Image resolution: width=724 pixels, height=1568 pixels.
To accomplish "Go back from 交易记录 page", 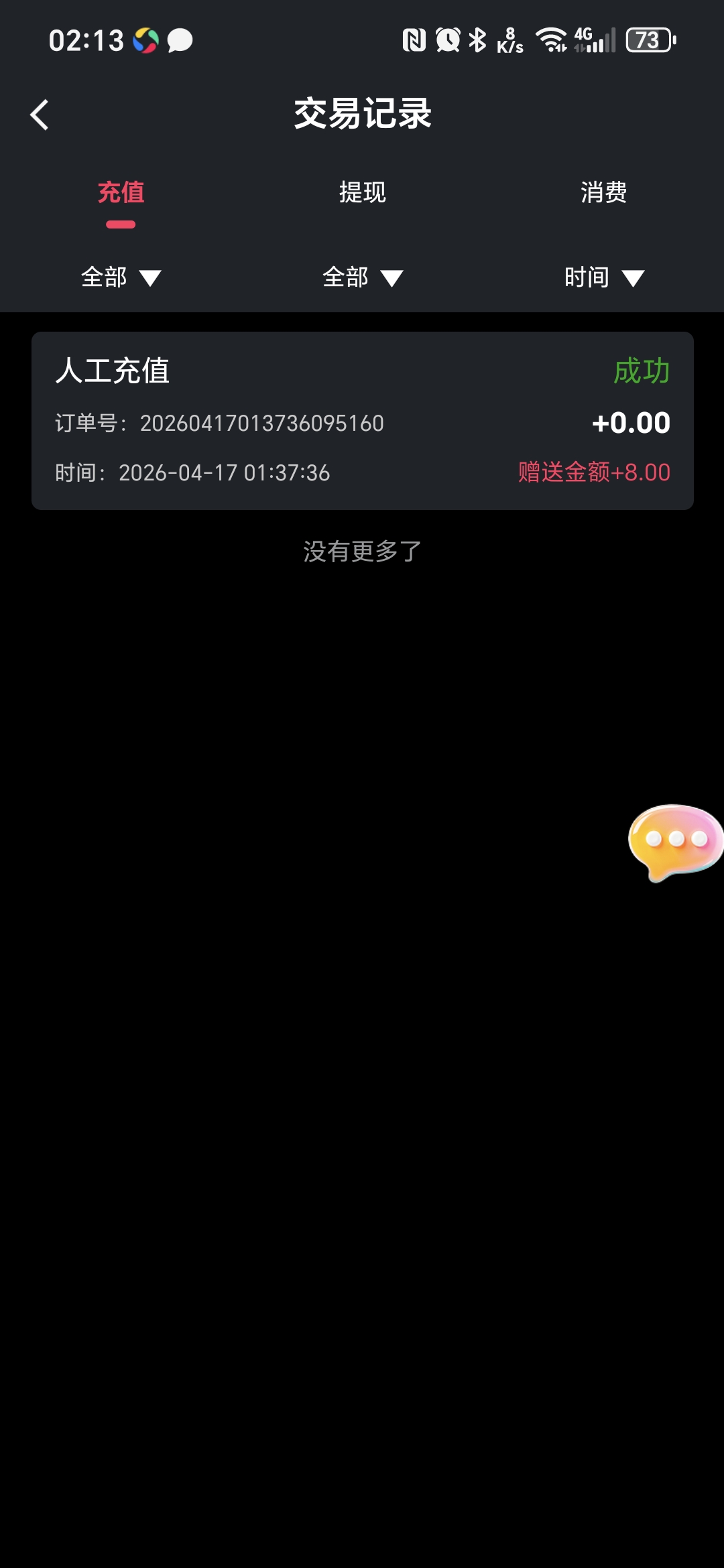I will [40, 115].
